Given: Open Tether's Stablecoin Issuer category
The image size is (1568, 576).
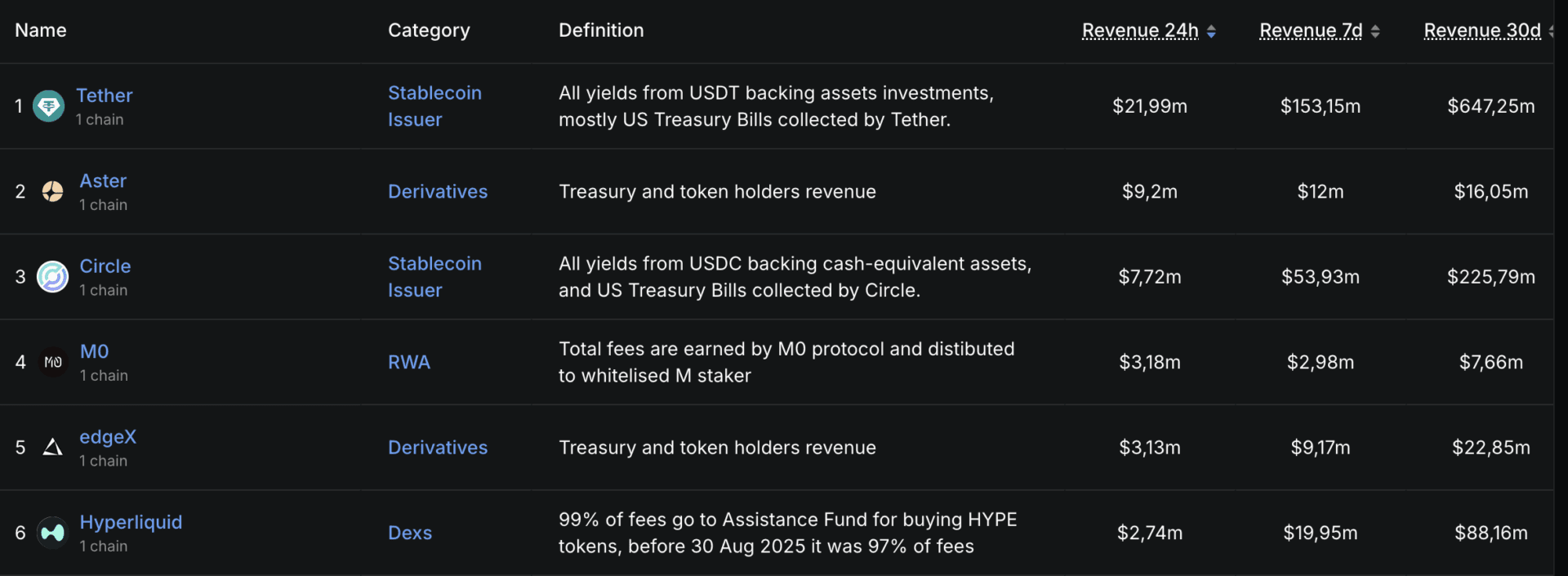Looking at the screenshot, I should (x=434, y=106).
